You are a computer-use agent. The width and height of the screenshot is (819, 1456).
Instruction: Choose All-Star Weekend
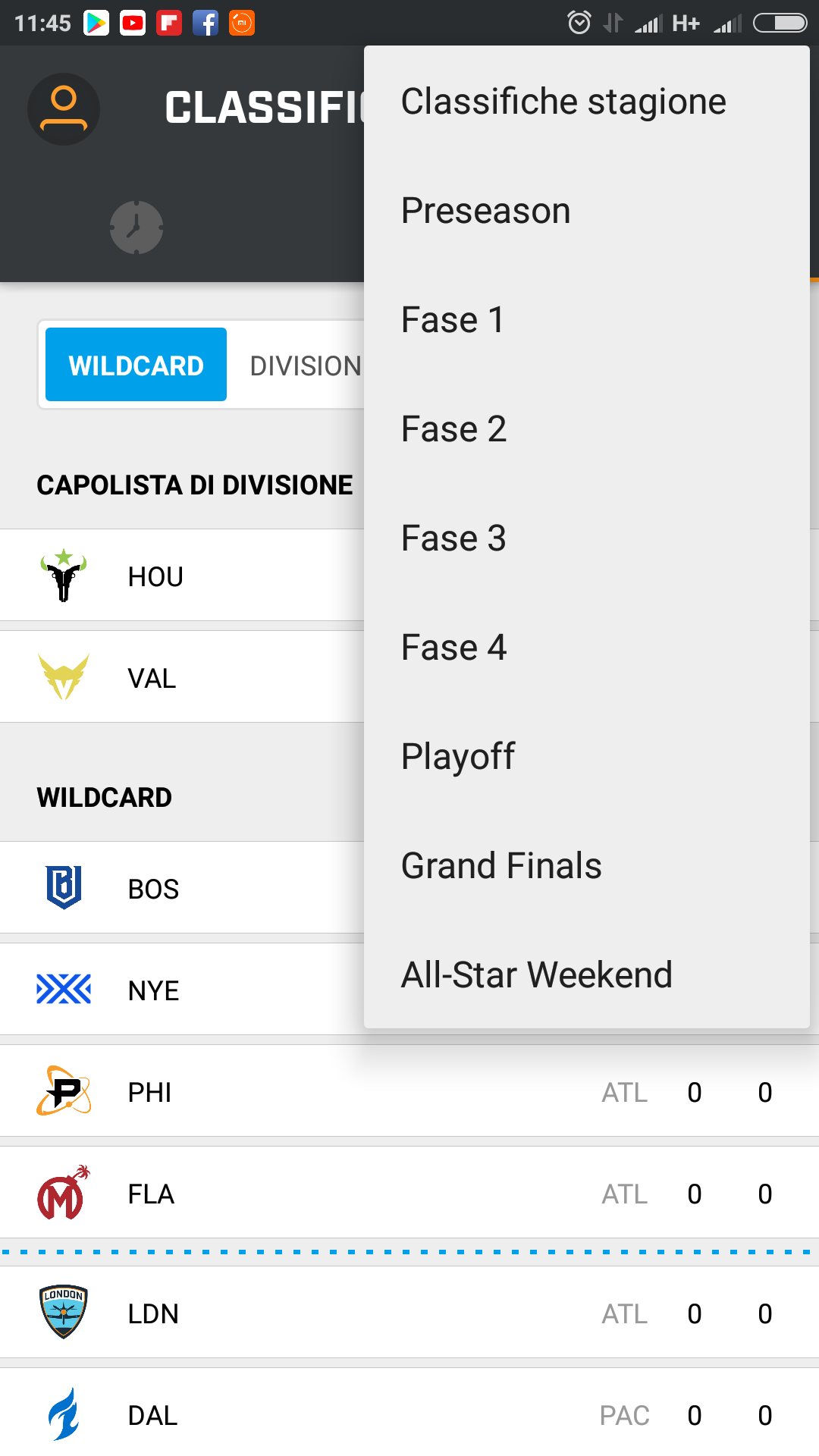pyautogui.click(x=586, y=975)
